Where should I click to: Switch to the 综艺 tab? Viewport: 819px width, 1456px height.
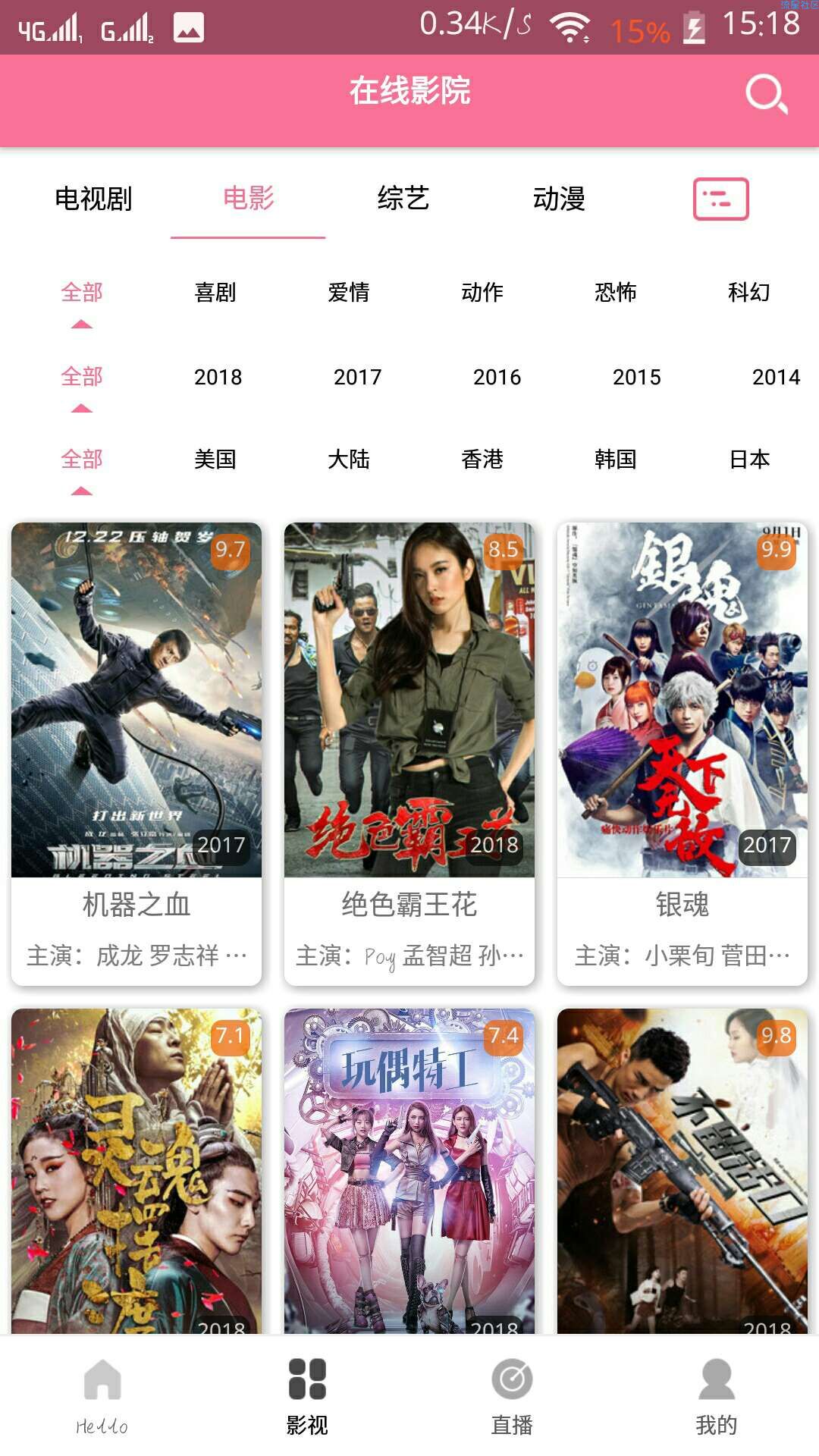click(403, 199)
